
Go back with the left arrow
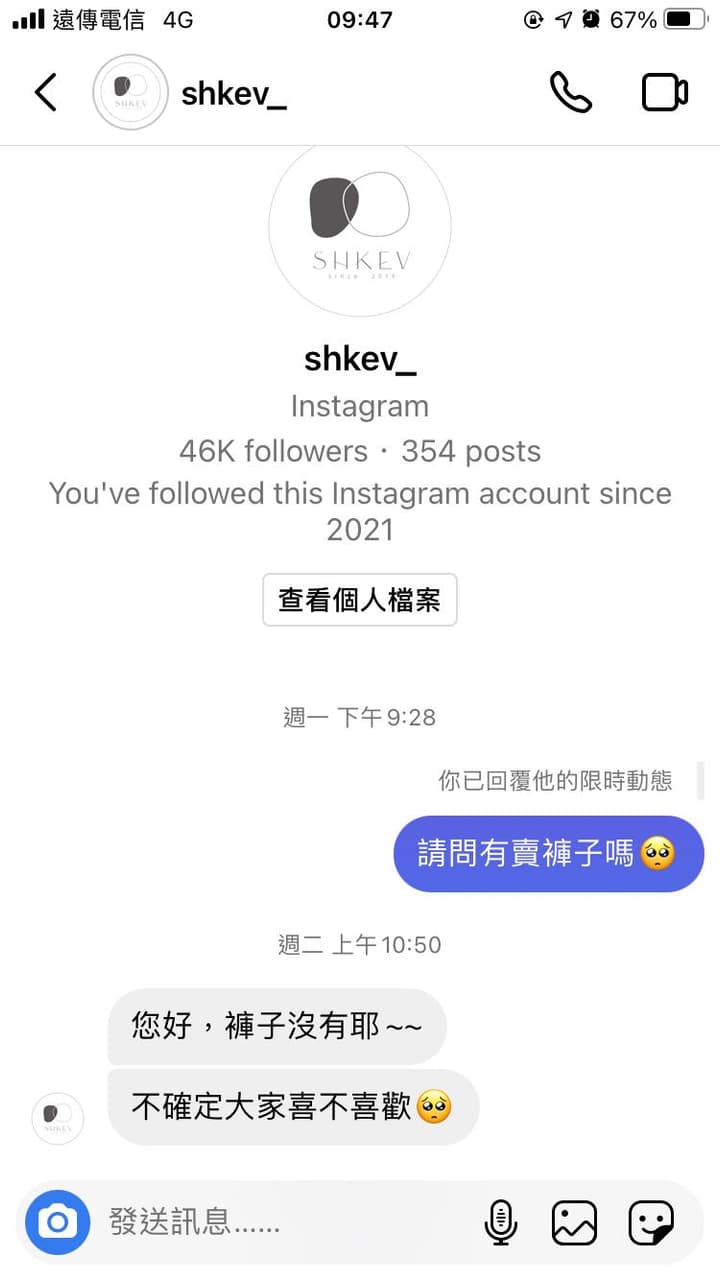[44, 91]
